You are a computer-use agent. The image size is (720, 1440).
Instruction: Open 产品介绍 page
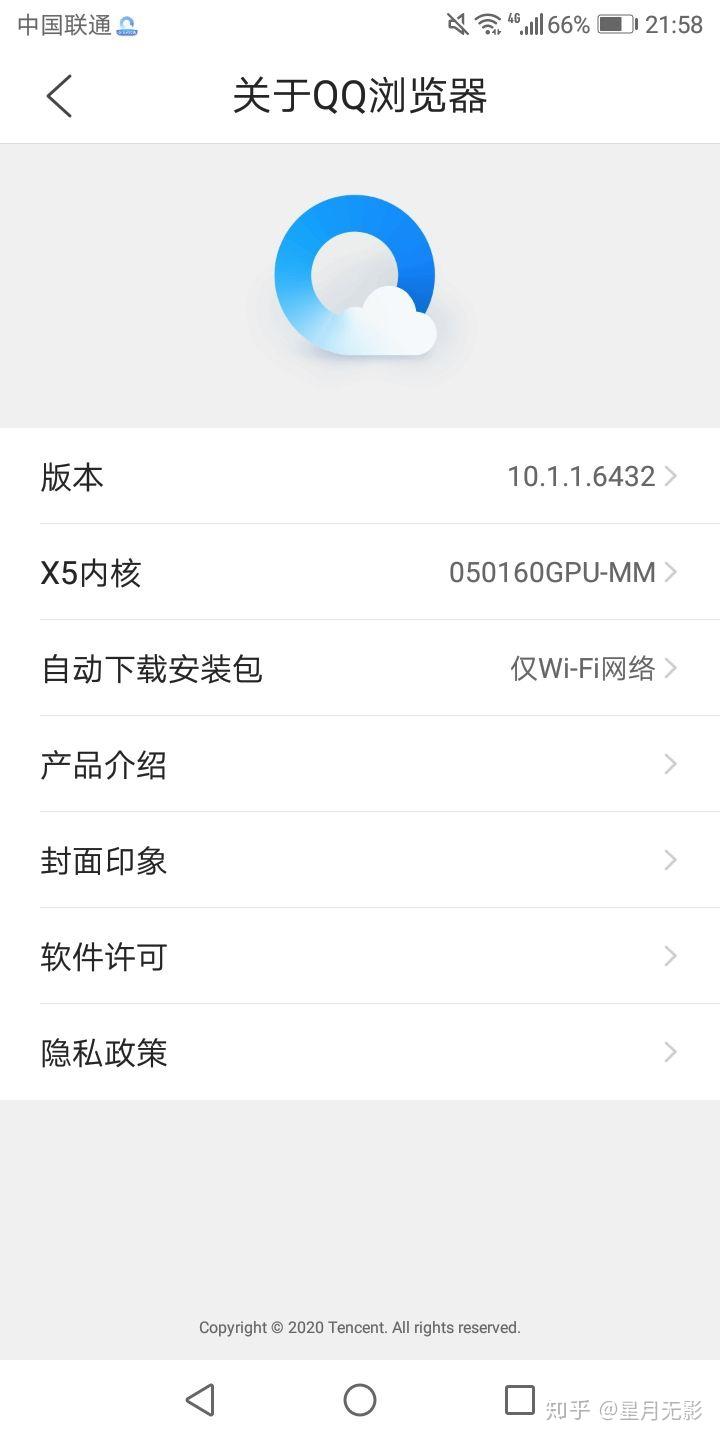click(x=360, y=764)
